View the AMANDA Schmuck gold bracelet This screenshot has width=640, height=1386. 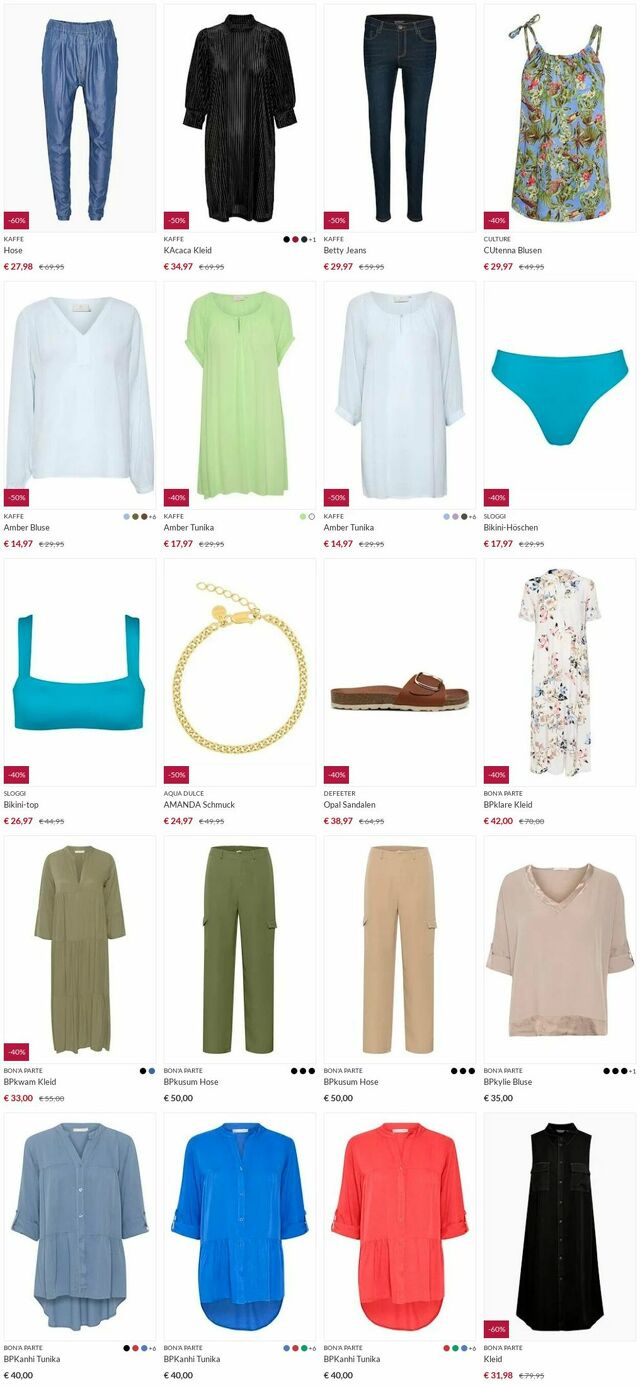point(240,672)
